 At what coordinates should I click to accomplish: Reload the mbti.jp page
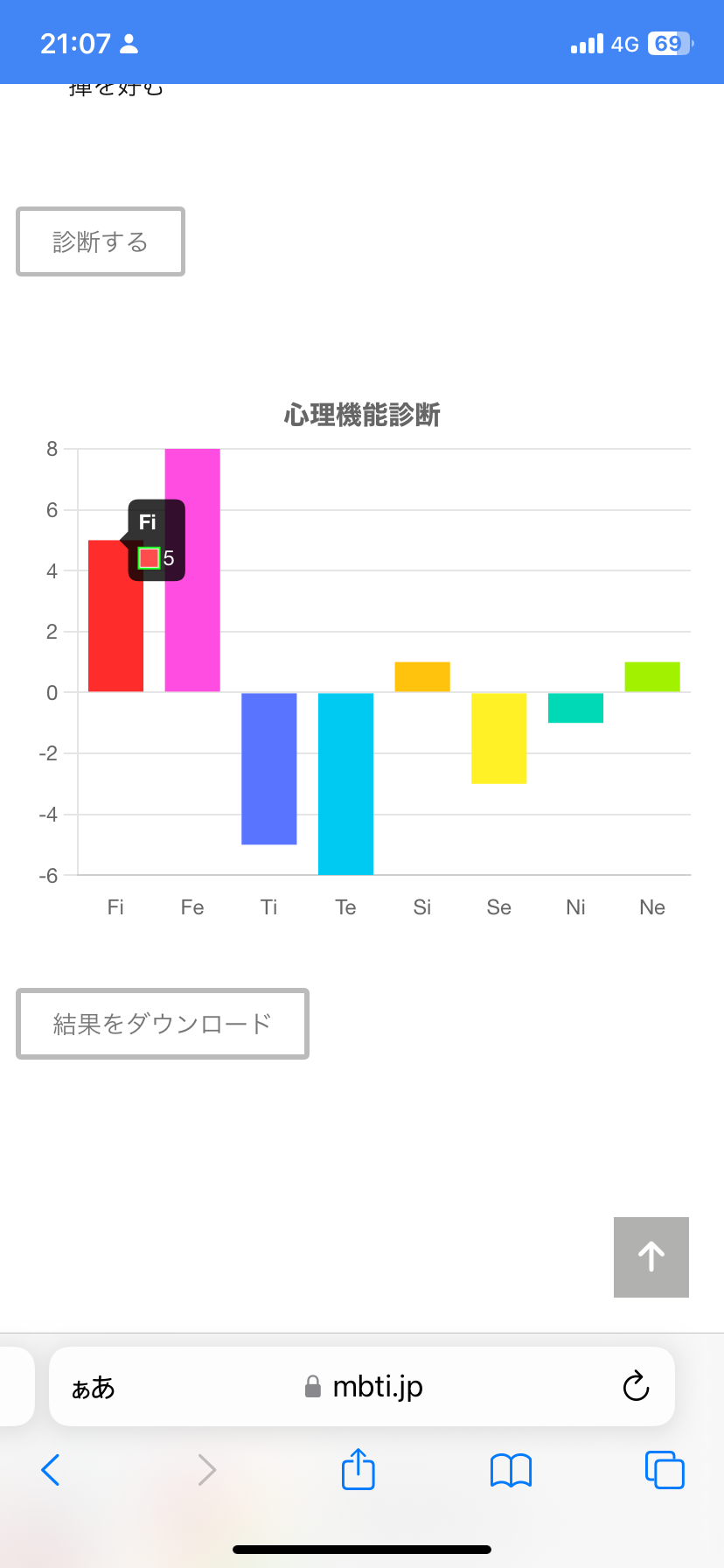(x=636, y=1386)
